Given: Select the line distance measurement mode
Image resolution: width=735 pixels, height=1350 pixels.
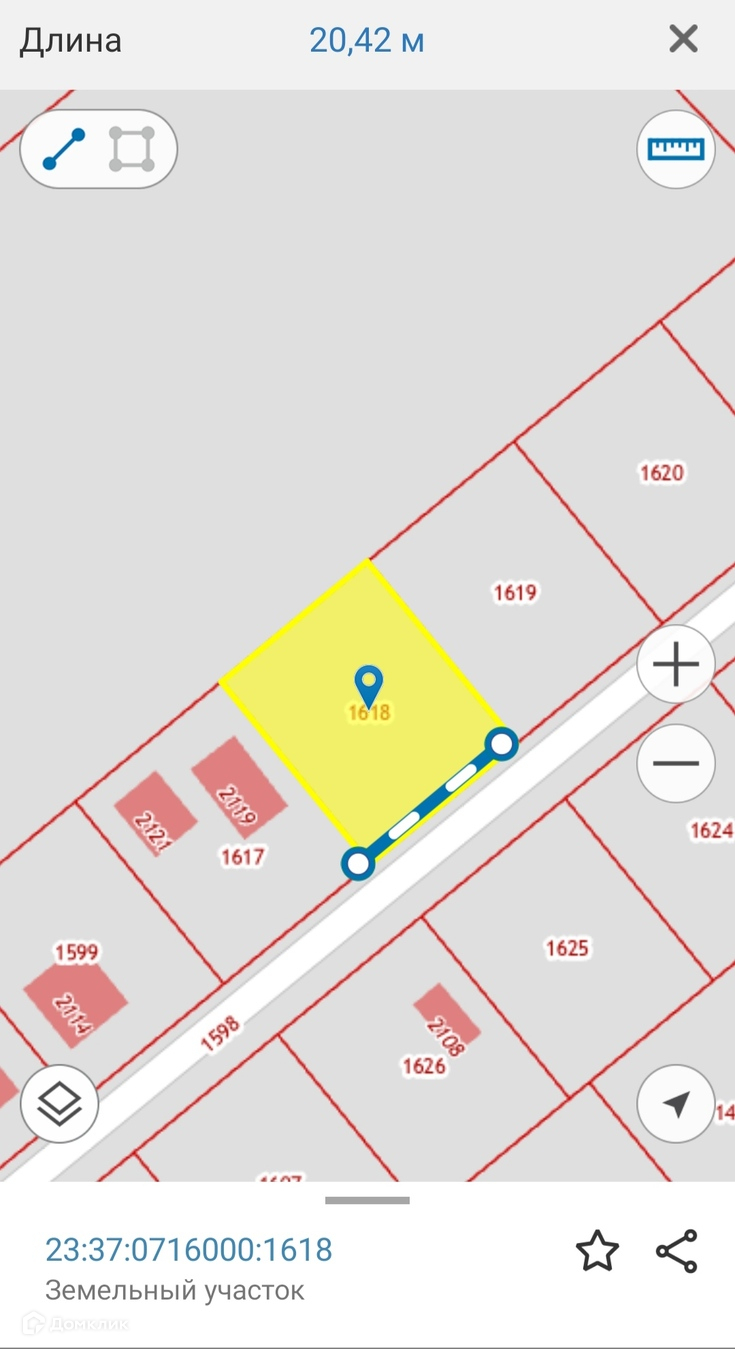Looking at the screenshot, I should click(x=64, y=150).
